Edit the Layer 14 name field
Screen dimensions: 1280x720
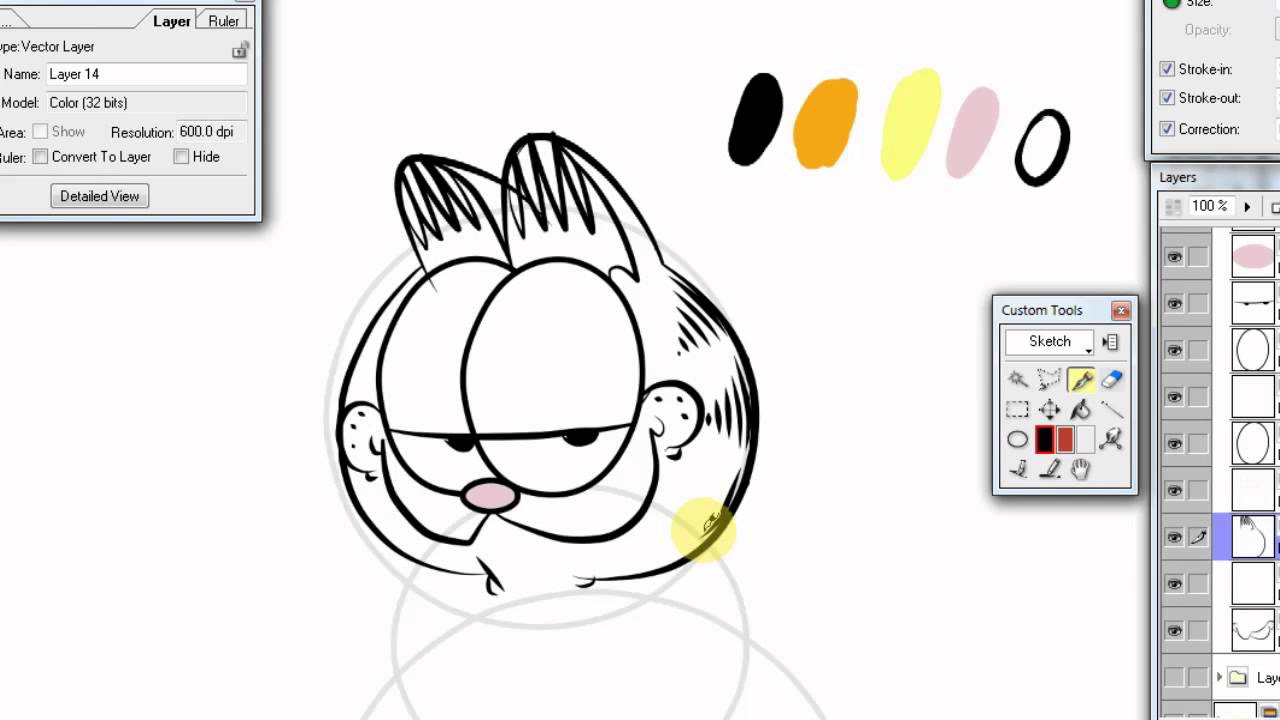(x=146, y=74)
